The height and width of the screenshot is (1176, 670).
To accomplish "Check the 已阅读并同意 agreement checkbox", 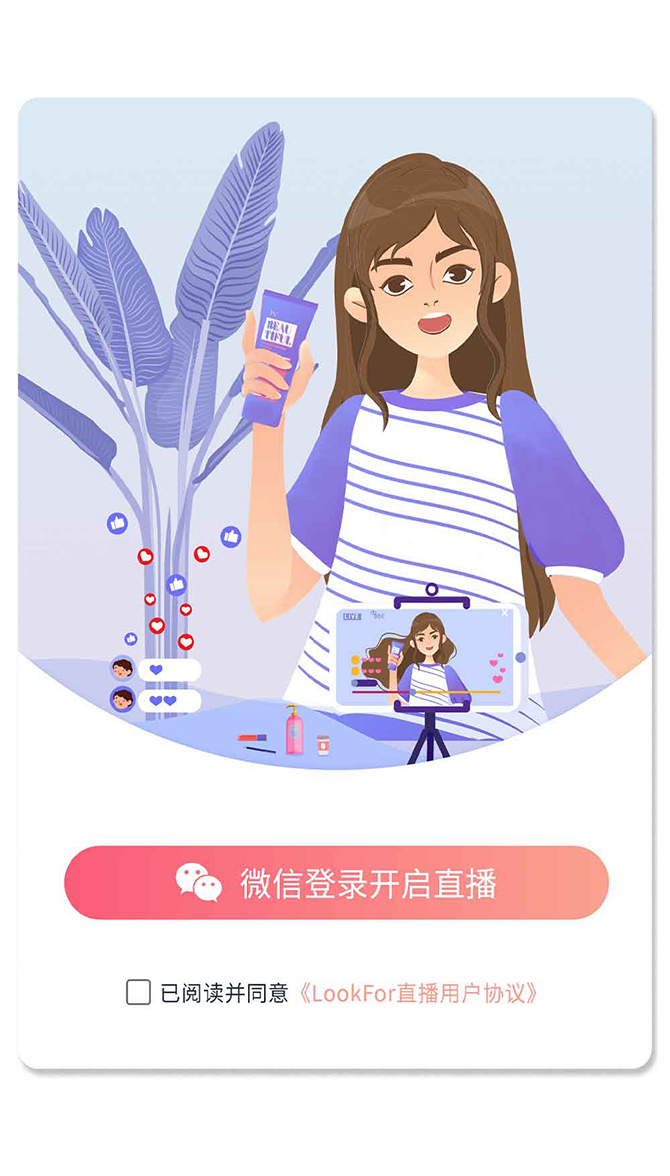I will click(x=138, y=993).
